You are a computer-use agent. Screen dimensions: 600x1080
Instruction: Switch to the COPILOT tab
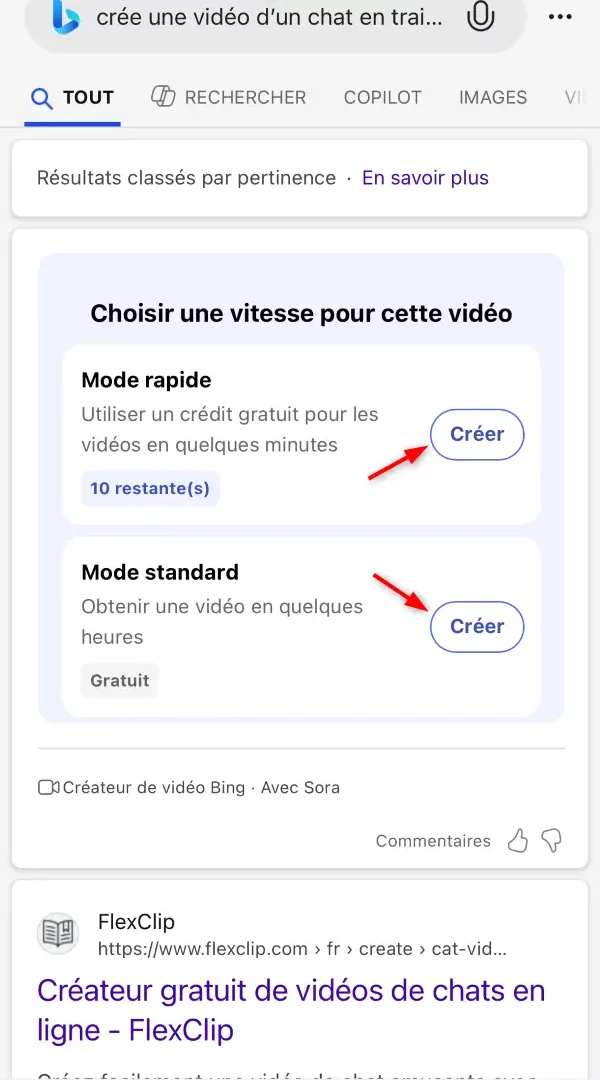(x=382, y=97)
